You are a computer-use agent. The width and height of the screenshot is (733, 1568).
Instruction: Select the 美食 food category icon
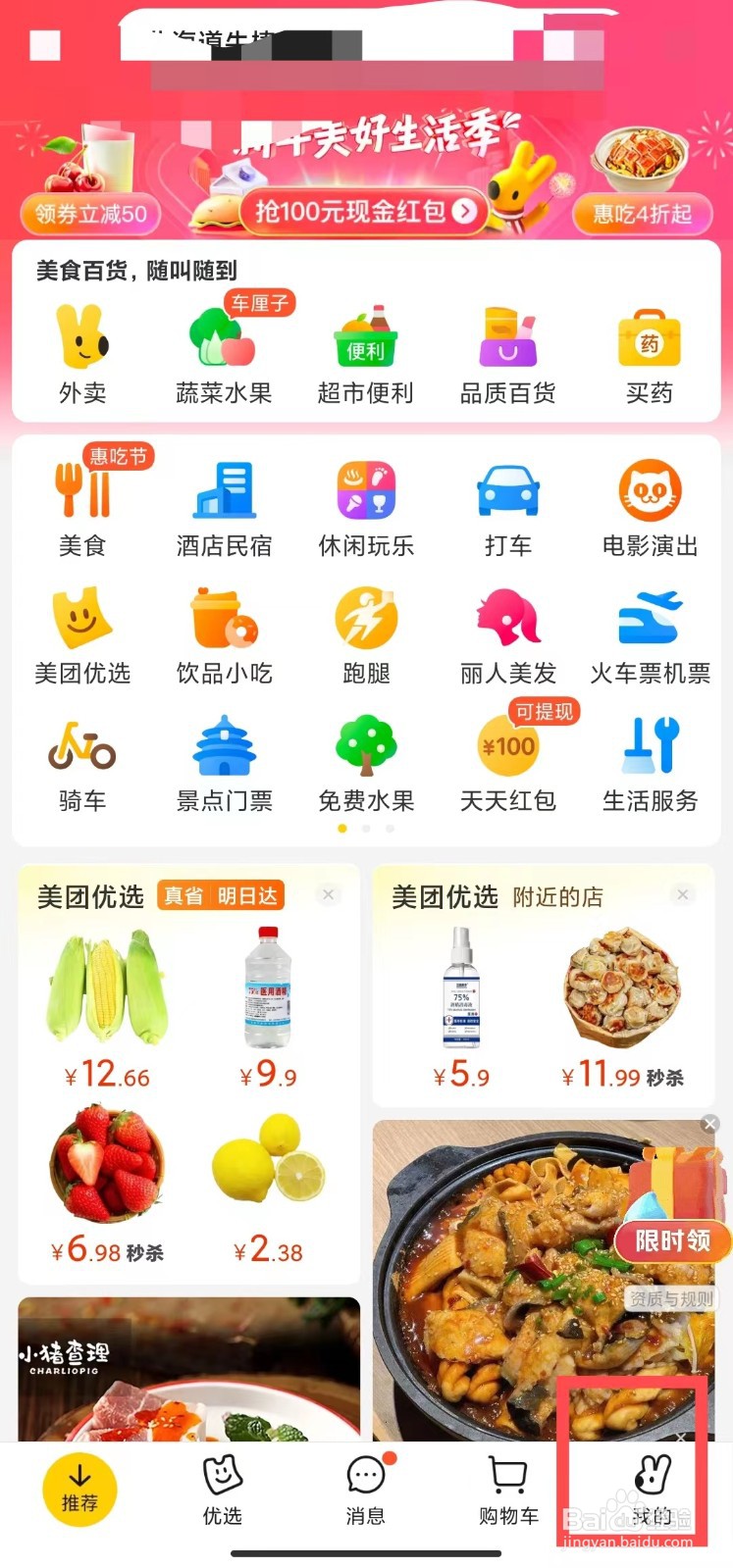81,505
